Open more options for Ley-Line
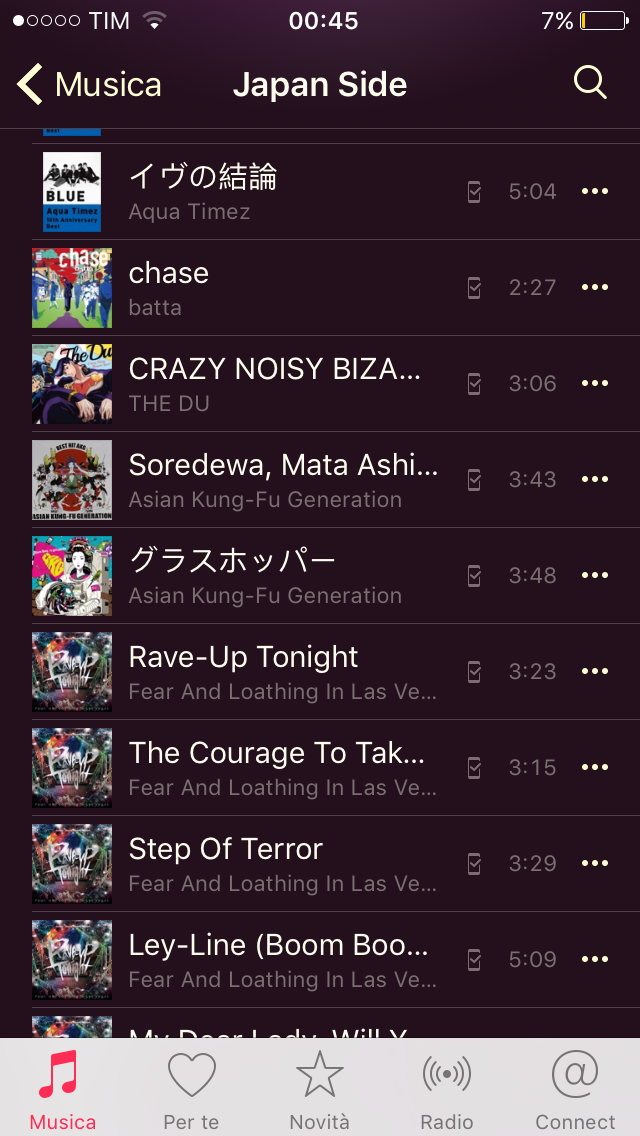 click(x=595, y=960)
